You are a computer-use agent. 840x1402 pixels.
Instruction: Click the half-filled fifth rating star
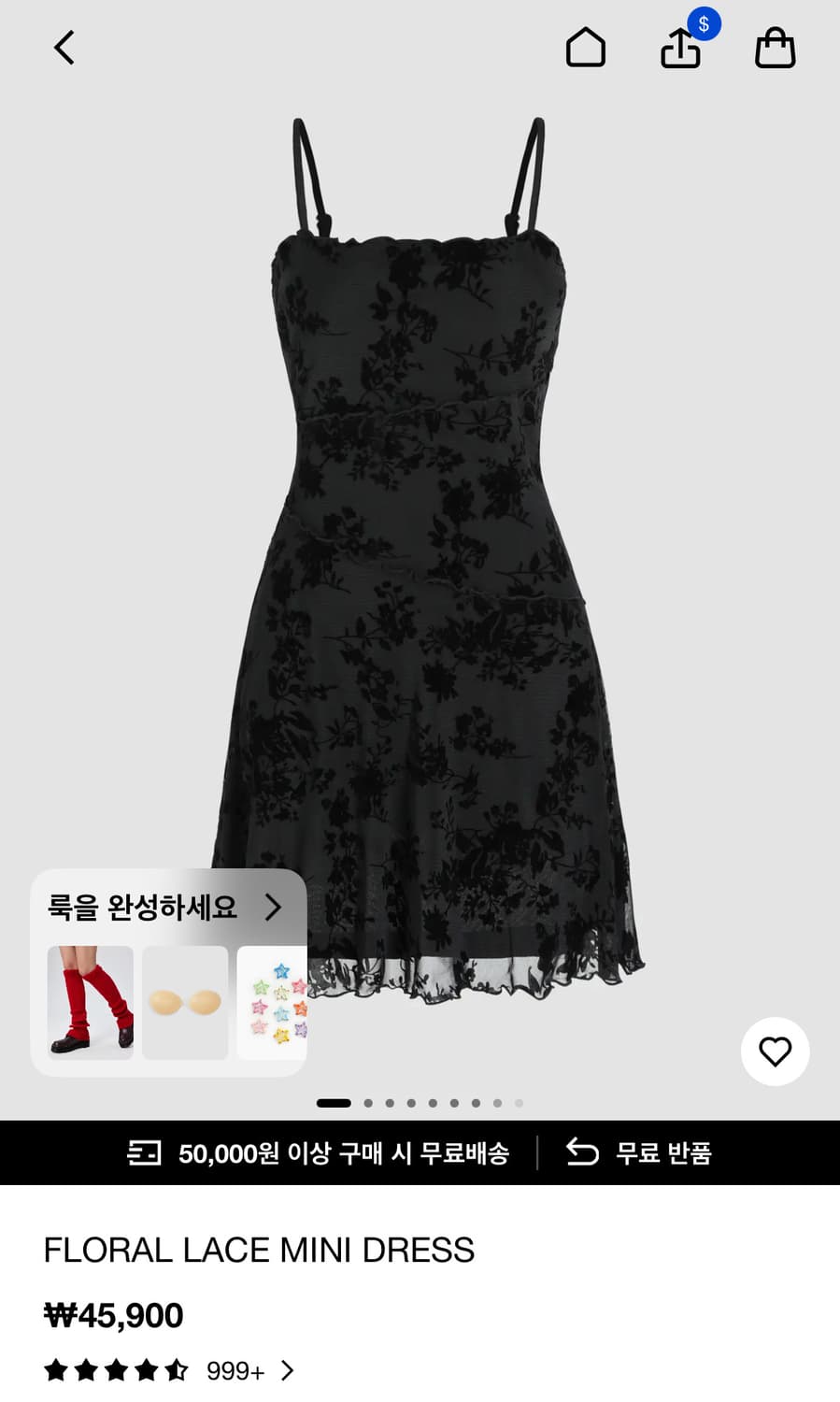pyautogui.click(x=177, y=1370)
